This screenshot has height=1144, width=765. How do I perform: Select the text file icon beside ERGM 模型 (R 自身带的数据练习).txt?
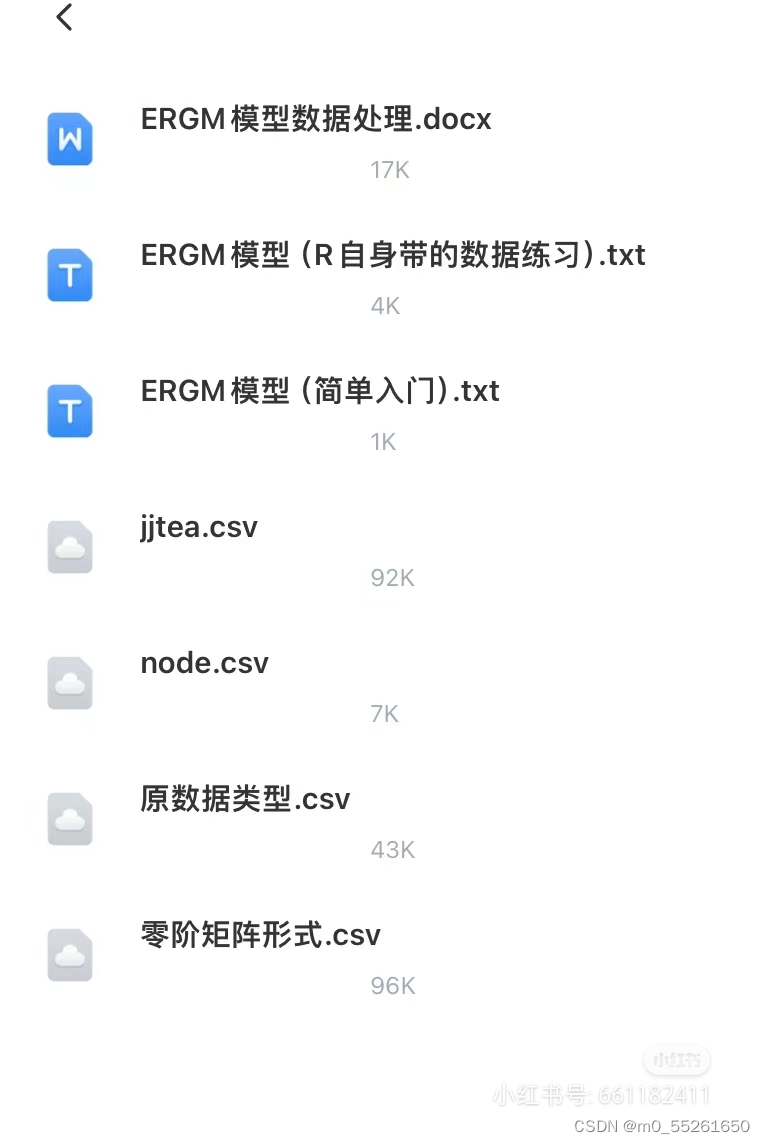click(x=69, y=276)
